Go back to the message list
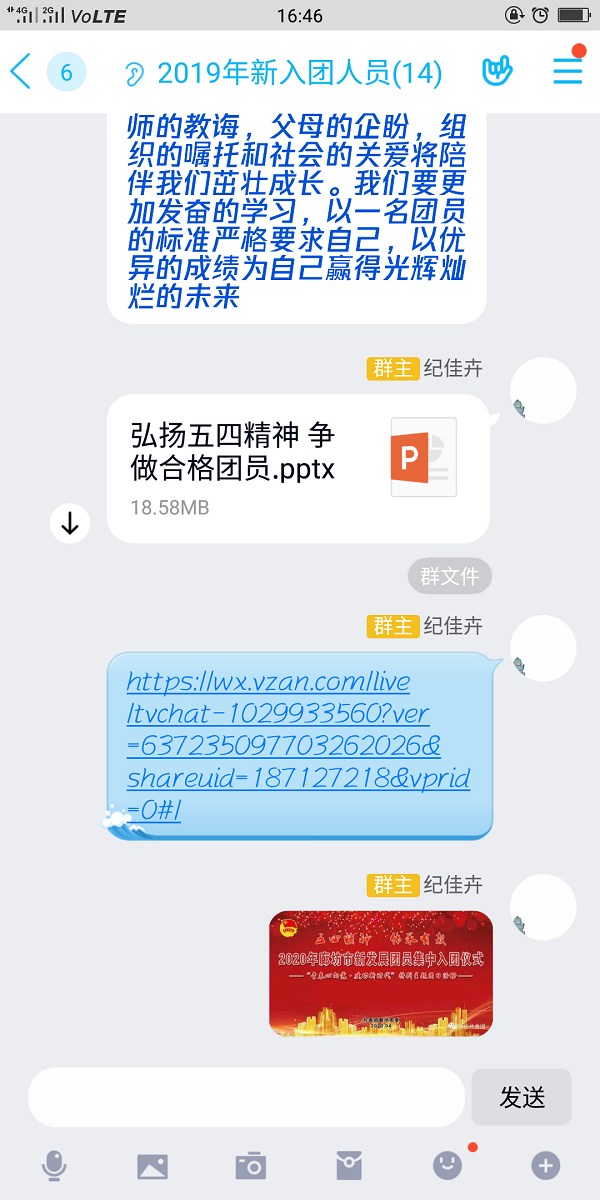This screenshot has height=1200, width=600. tap(22, 72)
